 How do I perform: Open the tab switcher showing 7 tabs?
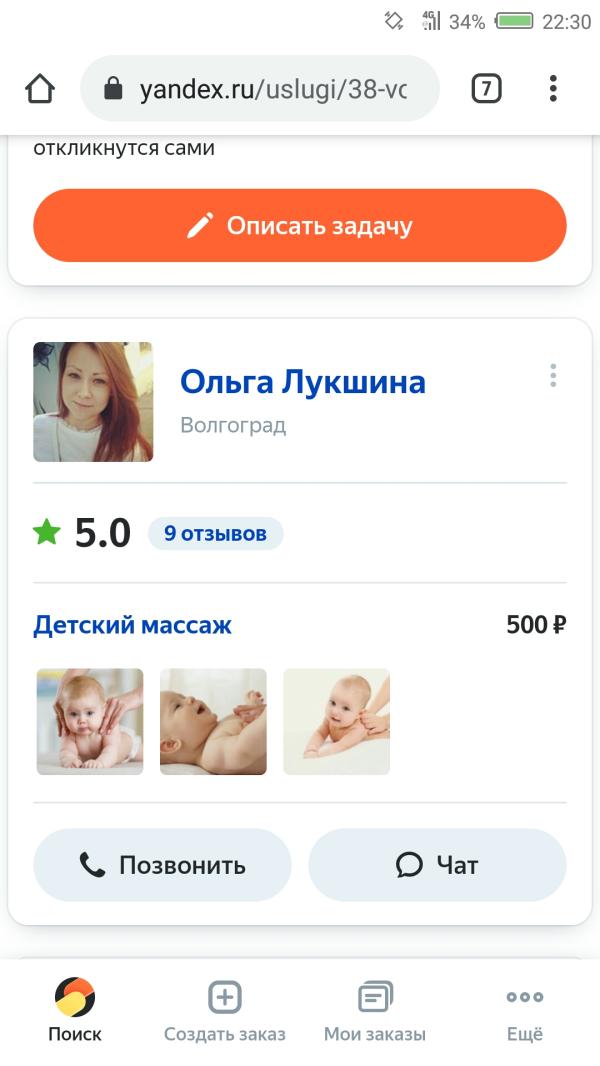tap(487, 89)
